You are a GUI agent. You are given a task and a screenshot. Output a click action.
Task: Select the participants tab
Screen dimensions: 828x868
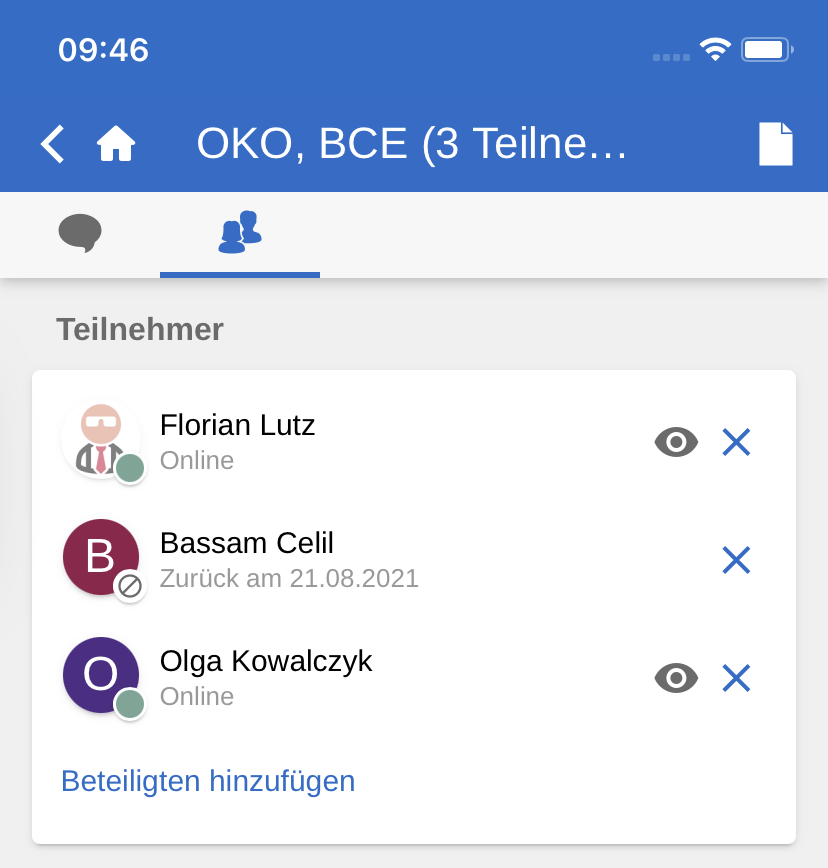[240, 233]
